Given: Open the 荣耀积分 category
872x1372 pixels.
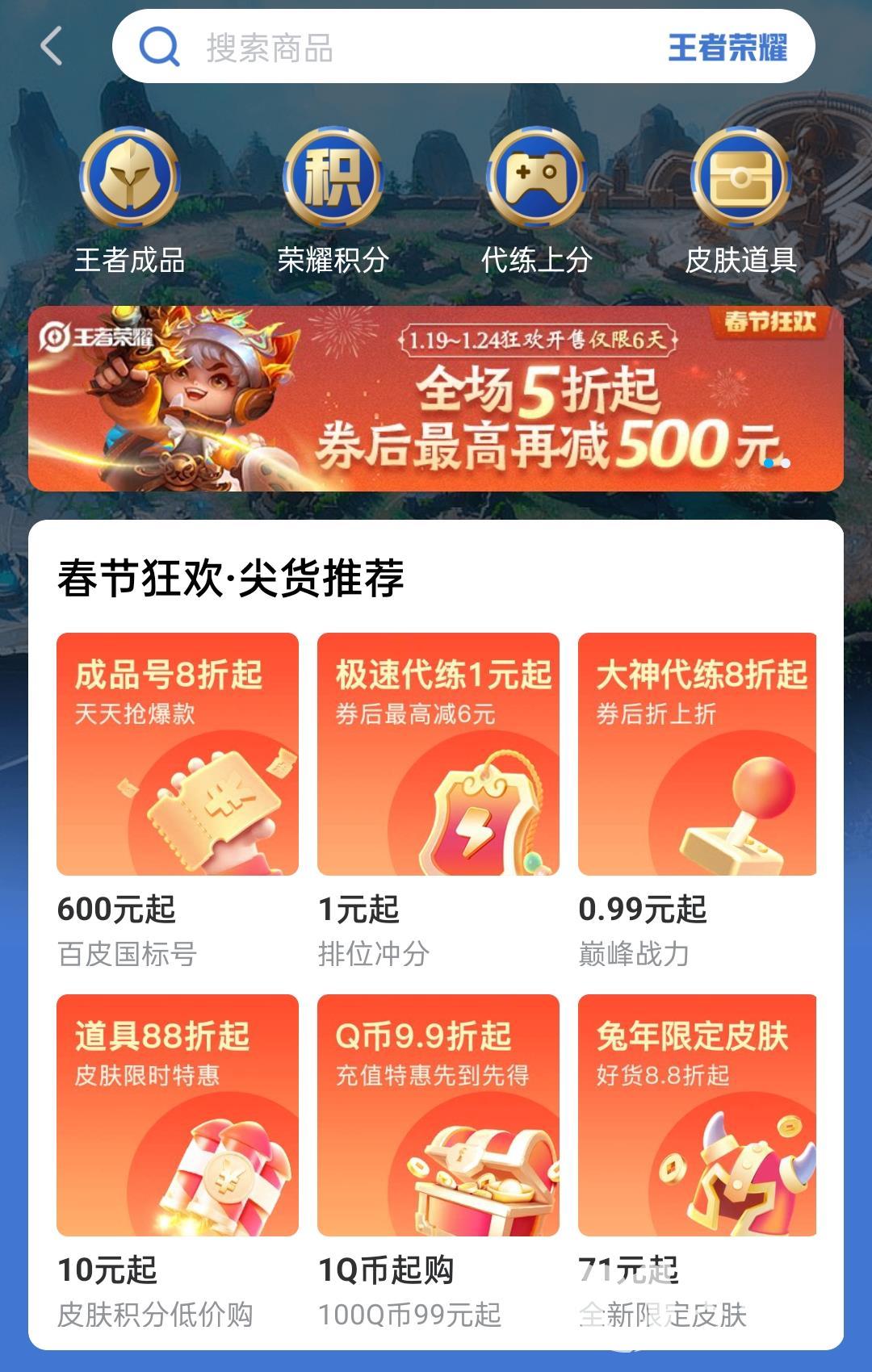Looking at the screenshot, I should (333, 202).
